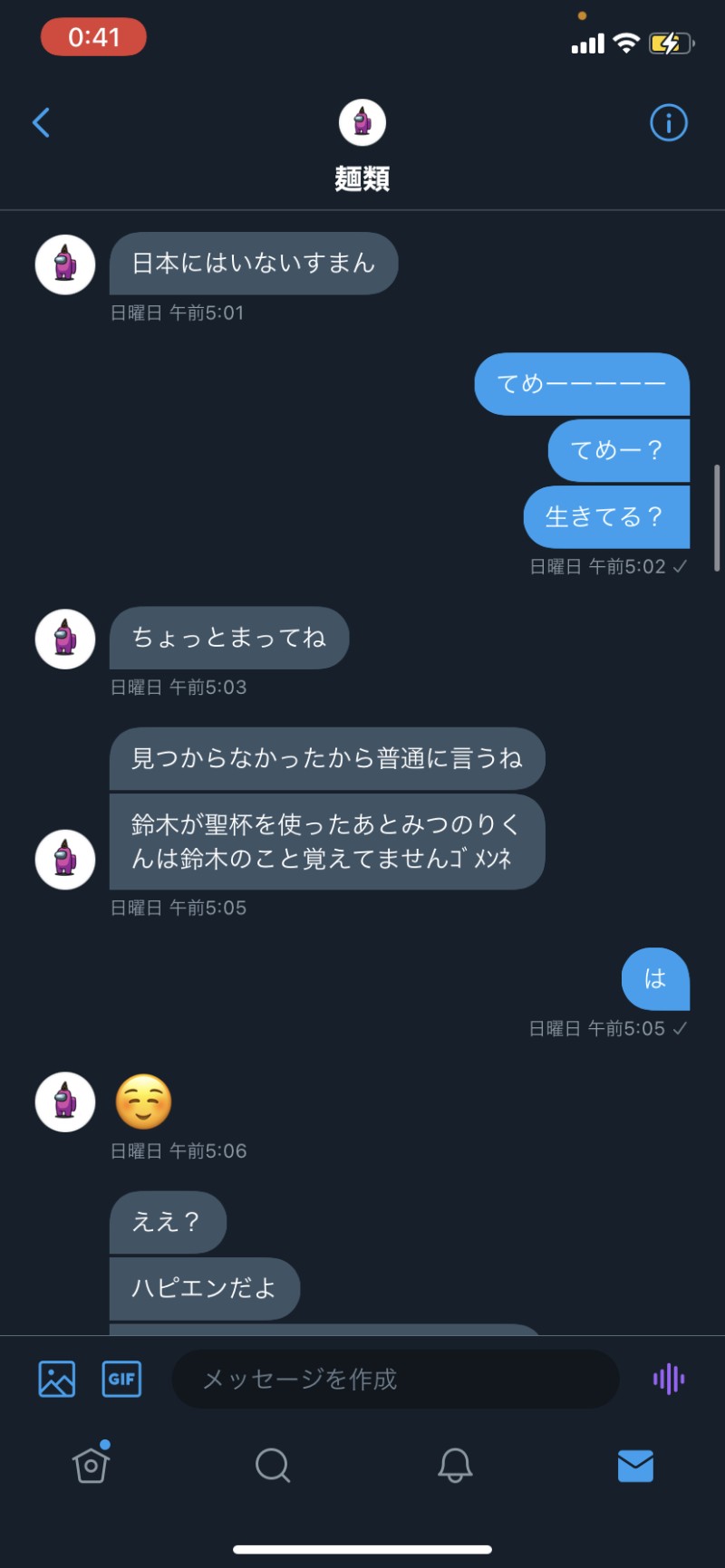Screen dimensions: 725x1568
Task: Go back to the messages list
Action: (41, 122)
